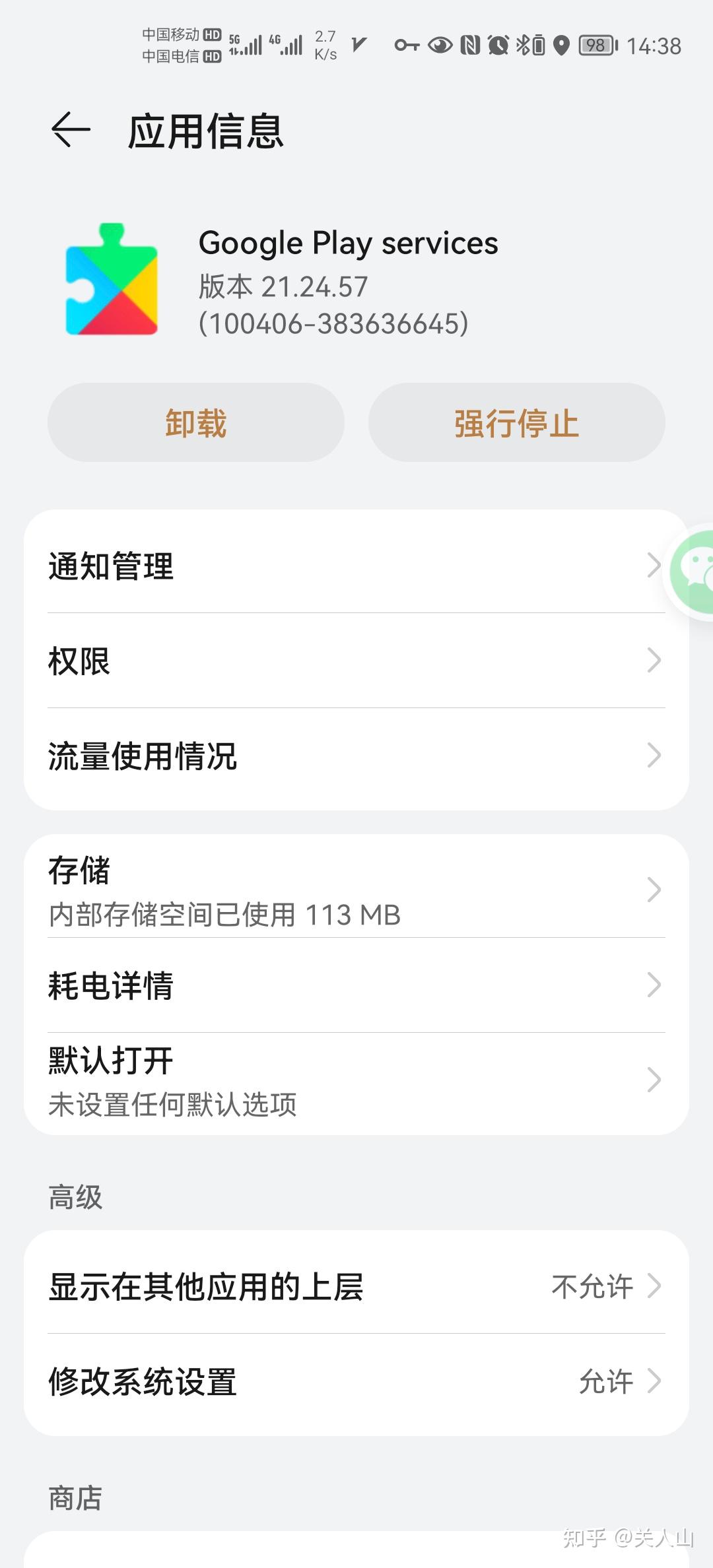Go back from the 应用信息 page
Image resolution: width=713 pixels, height=1568 pixels.
(x=71, y=129)
